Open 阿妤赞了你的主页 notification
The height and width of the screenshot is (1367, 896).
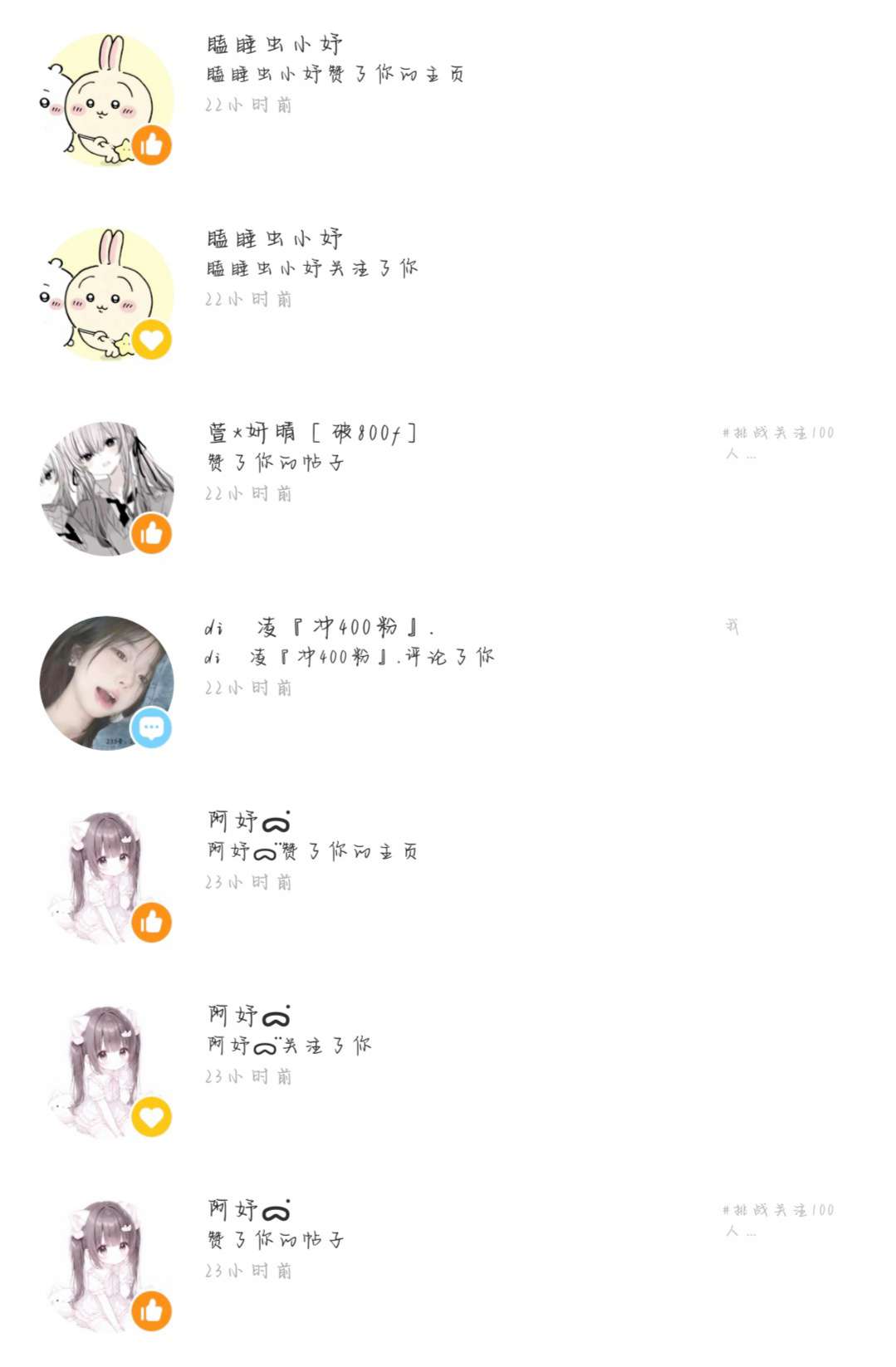coord(312,851)
